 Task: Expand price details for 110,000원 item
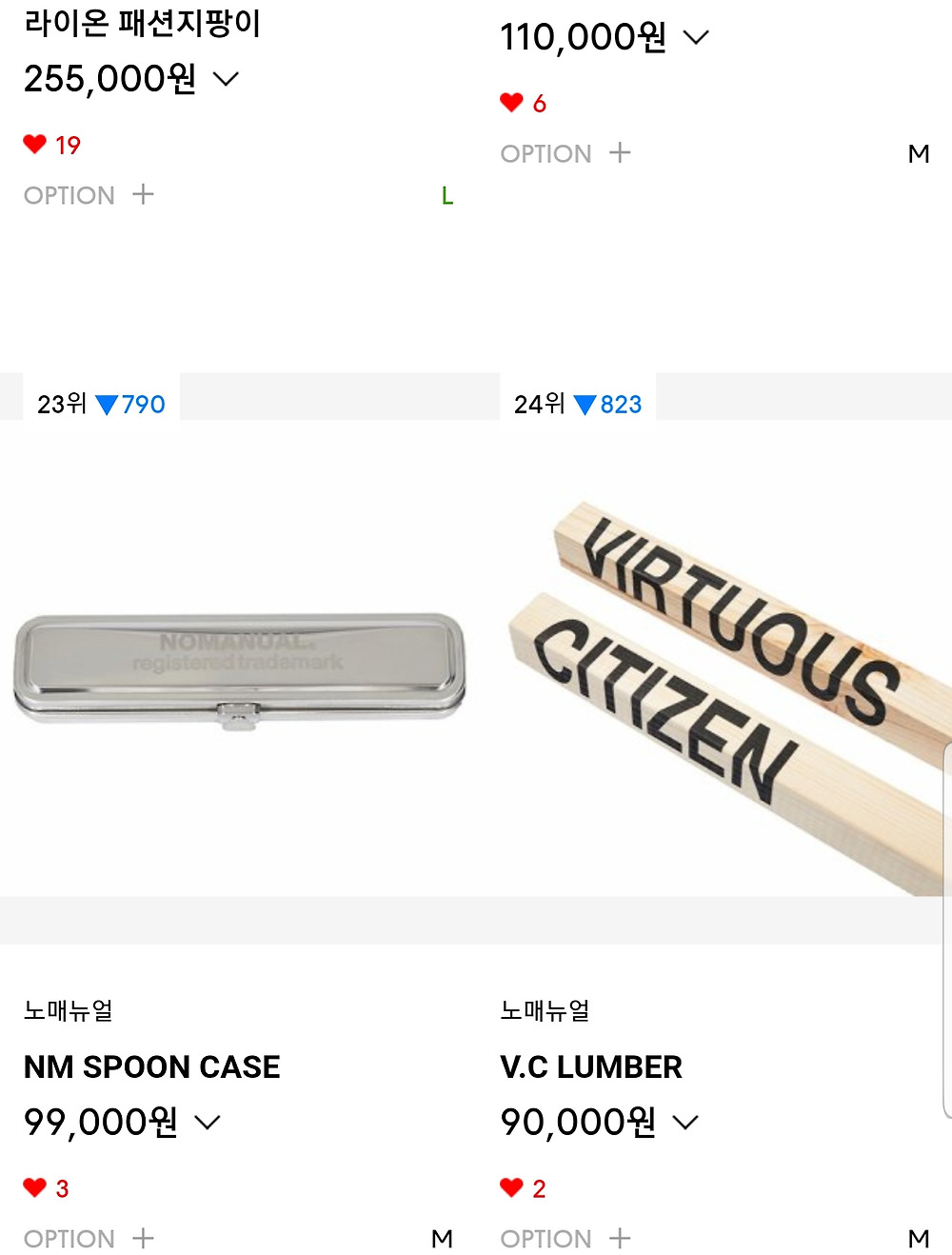[x=696, y=37]
